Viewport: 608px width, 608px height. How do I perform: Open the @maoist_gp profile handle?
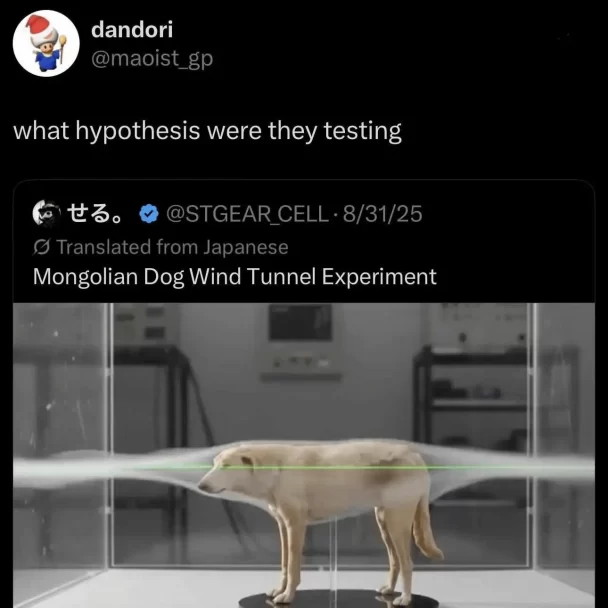click(x=151, y=59)
